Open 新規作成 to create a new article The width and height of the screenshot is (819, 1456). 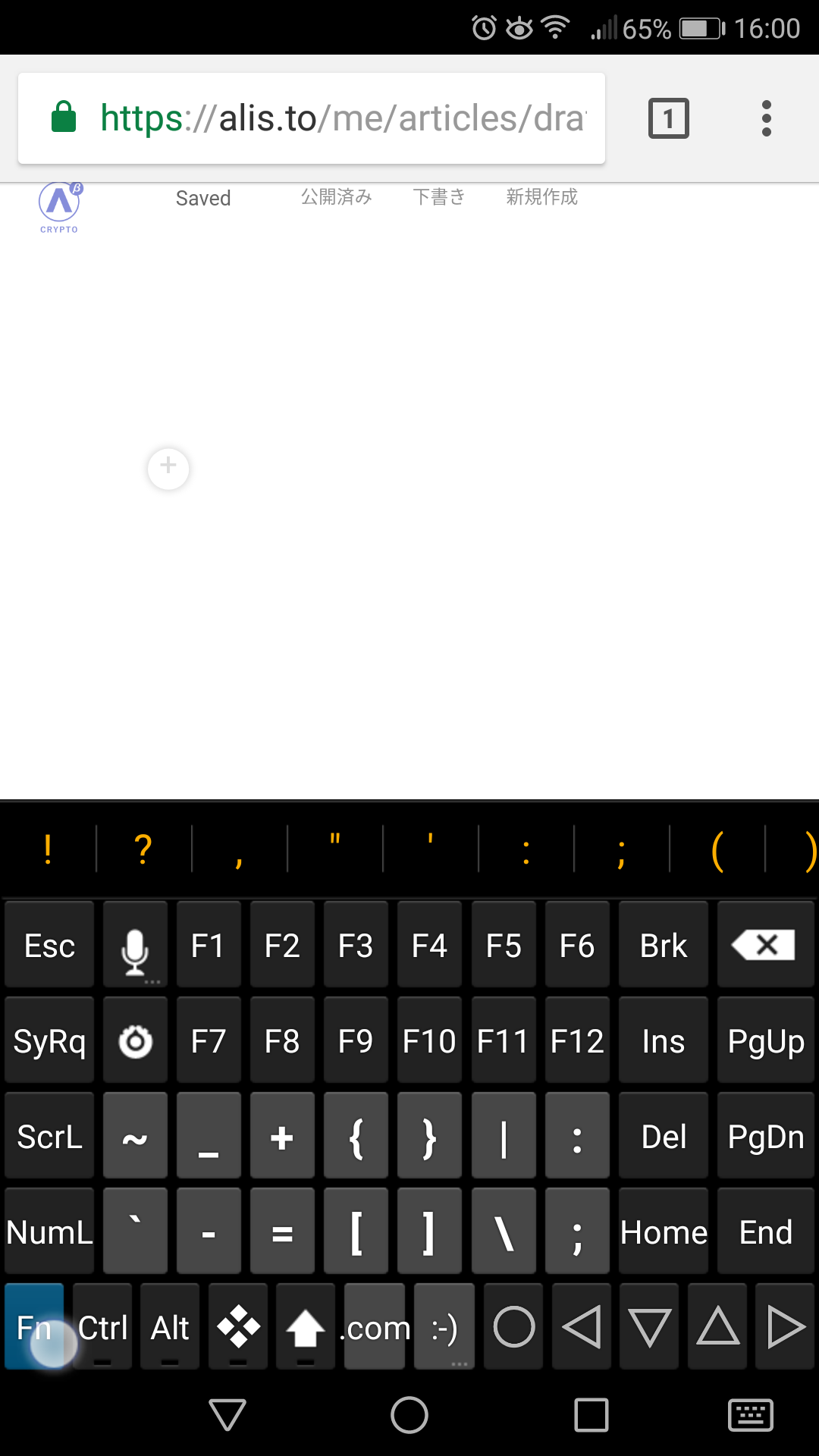541,197
